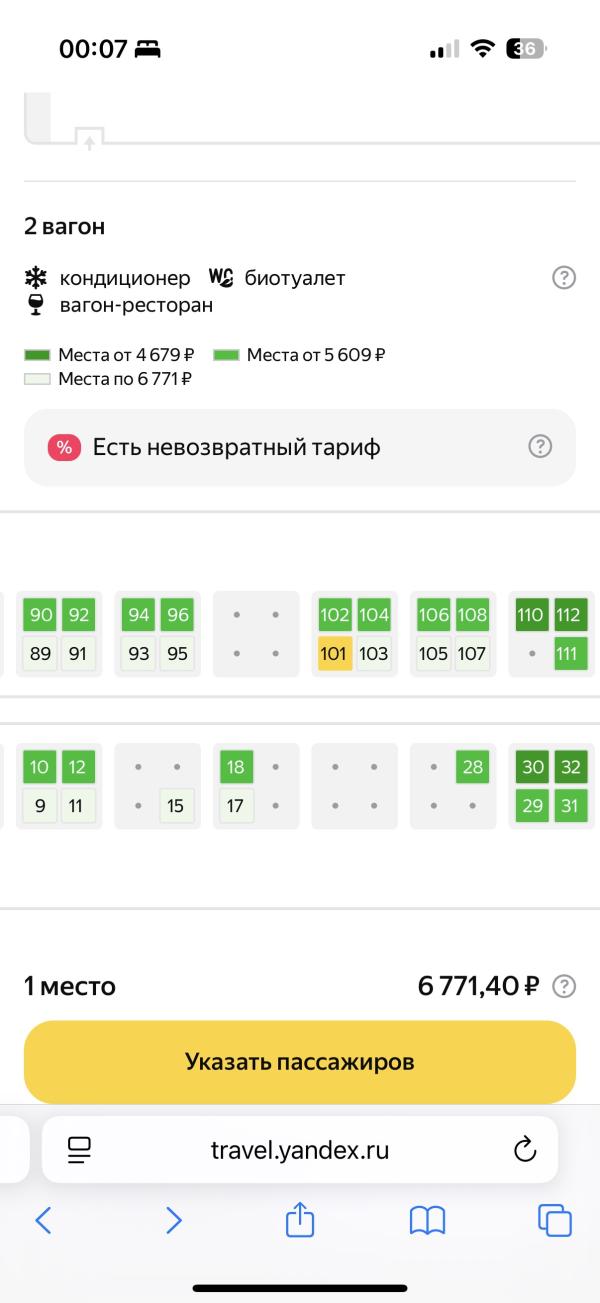This screenshot has width=600, height=1303.
Task: Choose seat 28
Action: (x=472, y=767)
